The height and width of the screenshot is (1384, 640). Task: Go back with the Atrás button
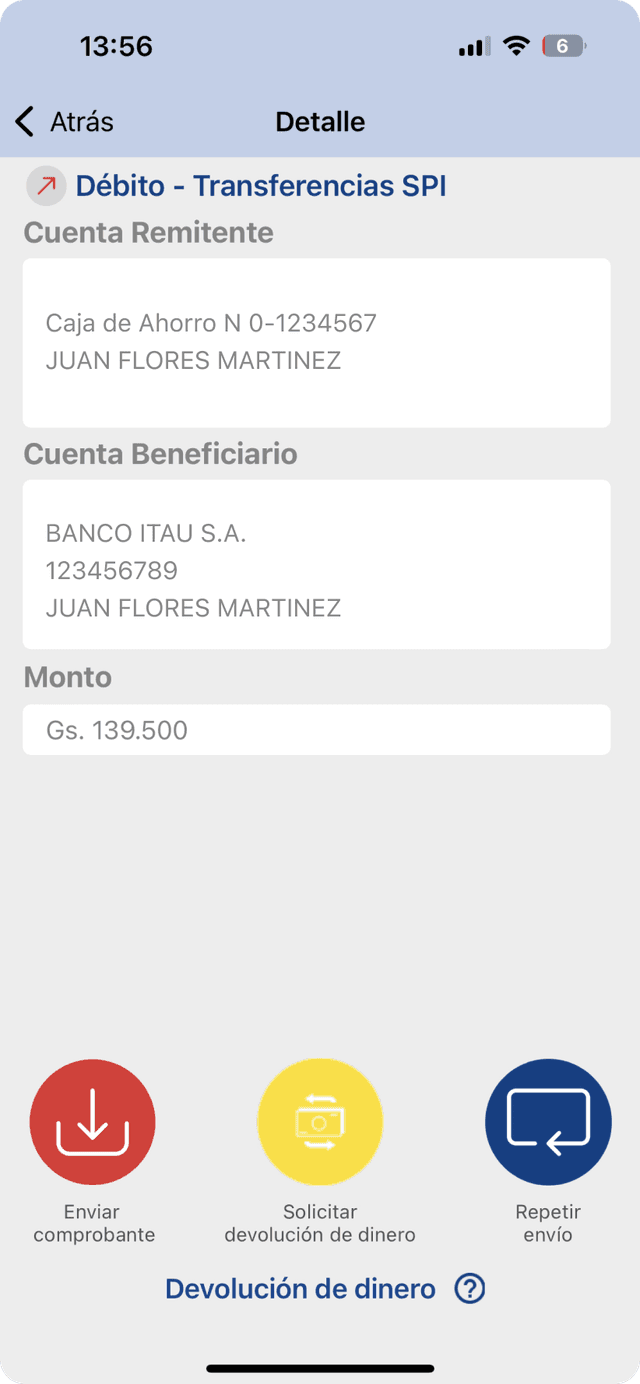coord(64,122)
